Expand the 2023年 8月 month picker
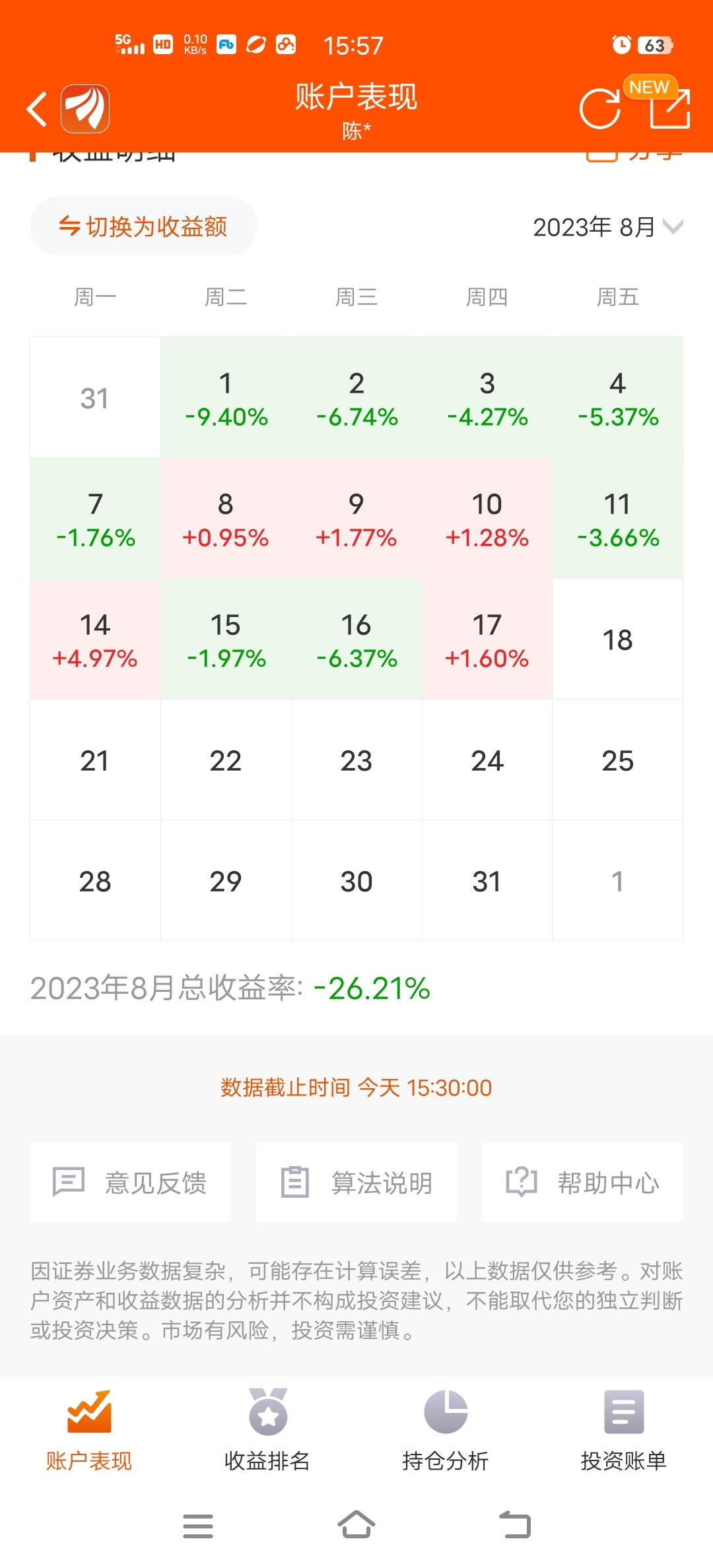 (x=607, y=228)
